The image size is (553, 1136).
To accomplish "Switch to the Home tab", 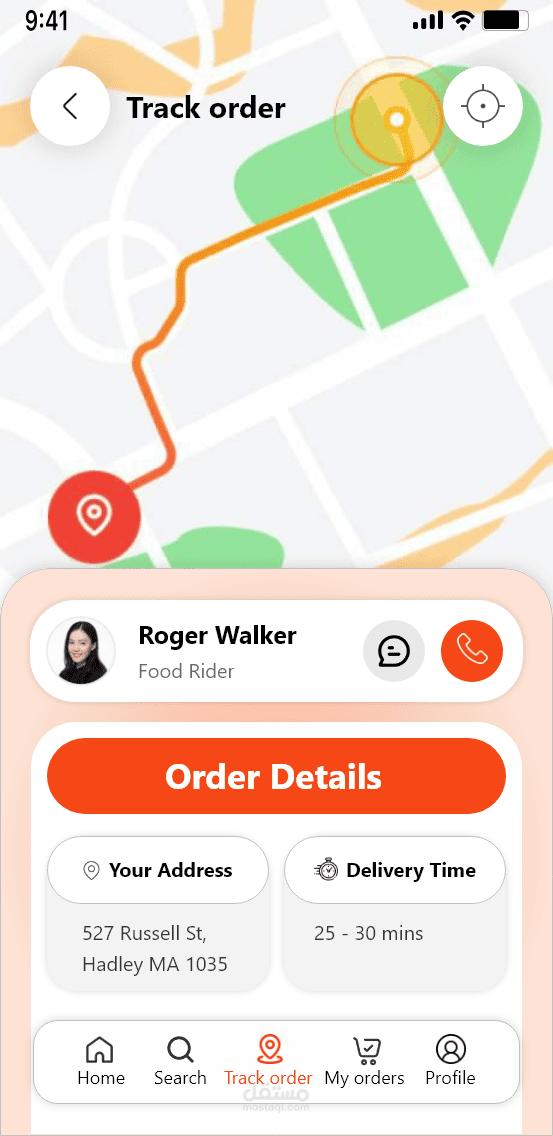I will [x=101, y=1061].
